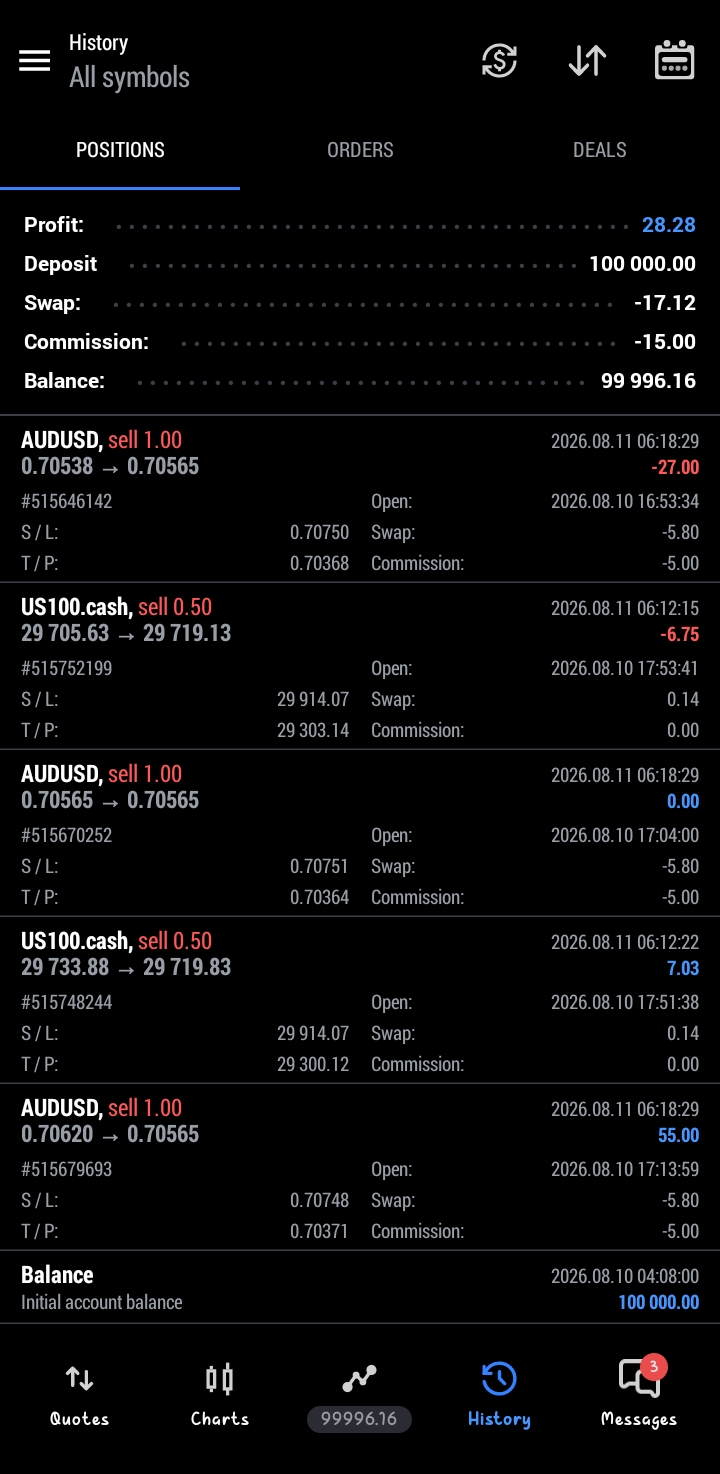Switch to the Deals tab
The height and width of the screenshot is (1474, 720).
pos(600,150)
